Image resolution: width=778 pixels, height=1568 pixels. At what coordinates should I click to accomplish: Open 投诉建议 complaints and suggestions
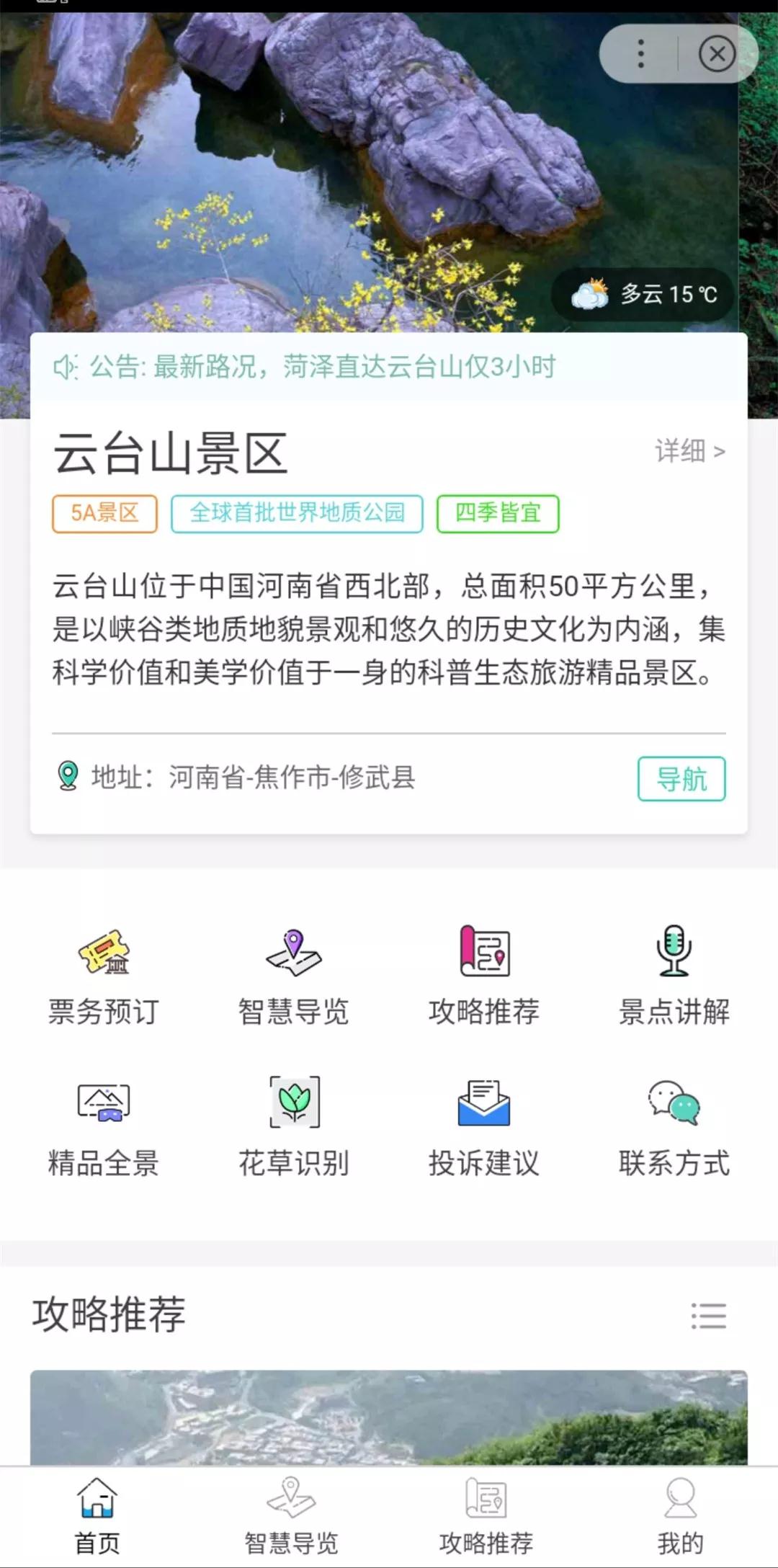[x=484, y=1127]
